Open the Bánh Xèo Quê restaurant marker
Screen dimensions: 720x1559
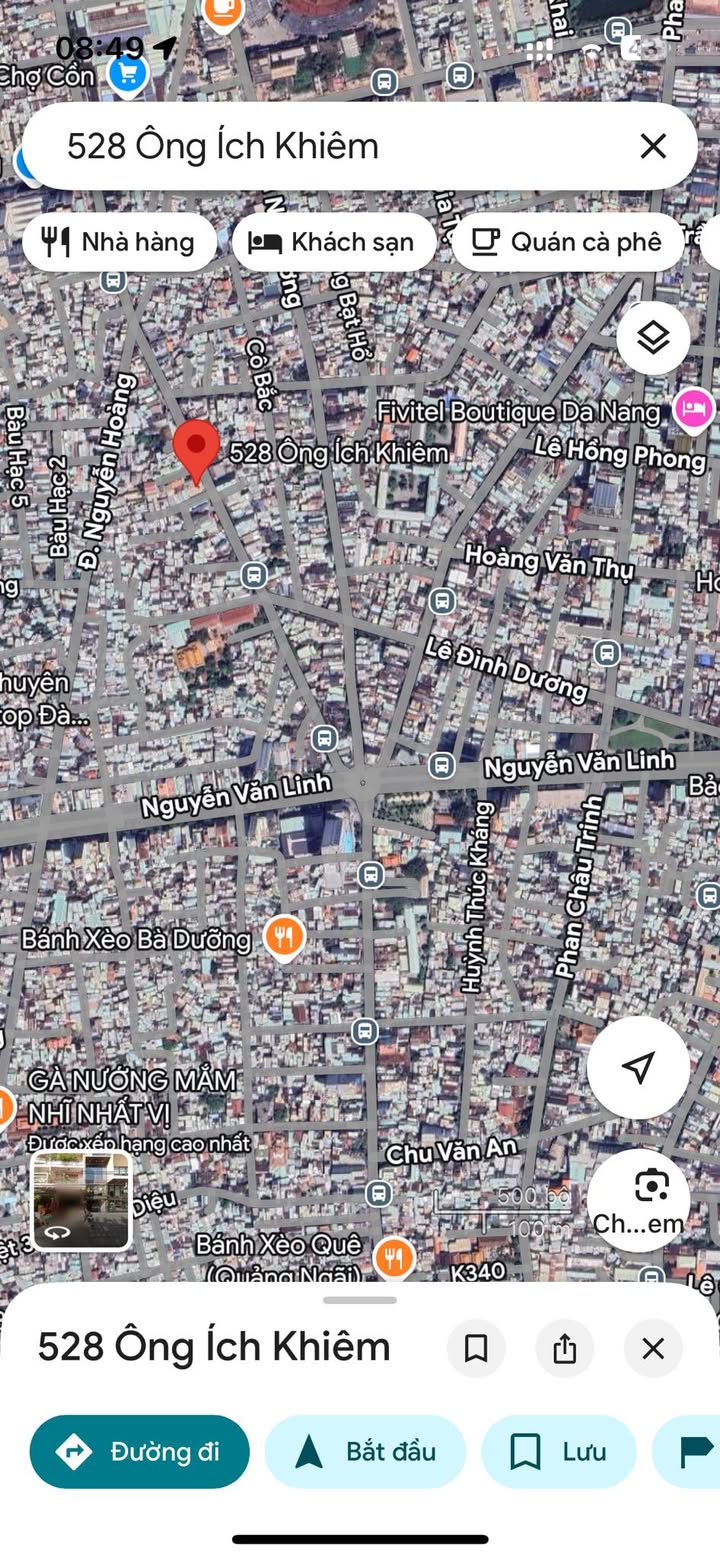pos(395,1259)
